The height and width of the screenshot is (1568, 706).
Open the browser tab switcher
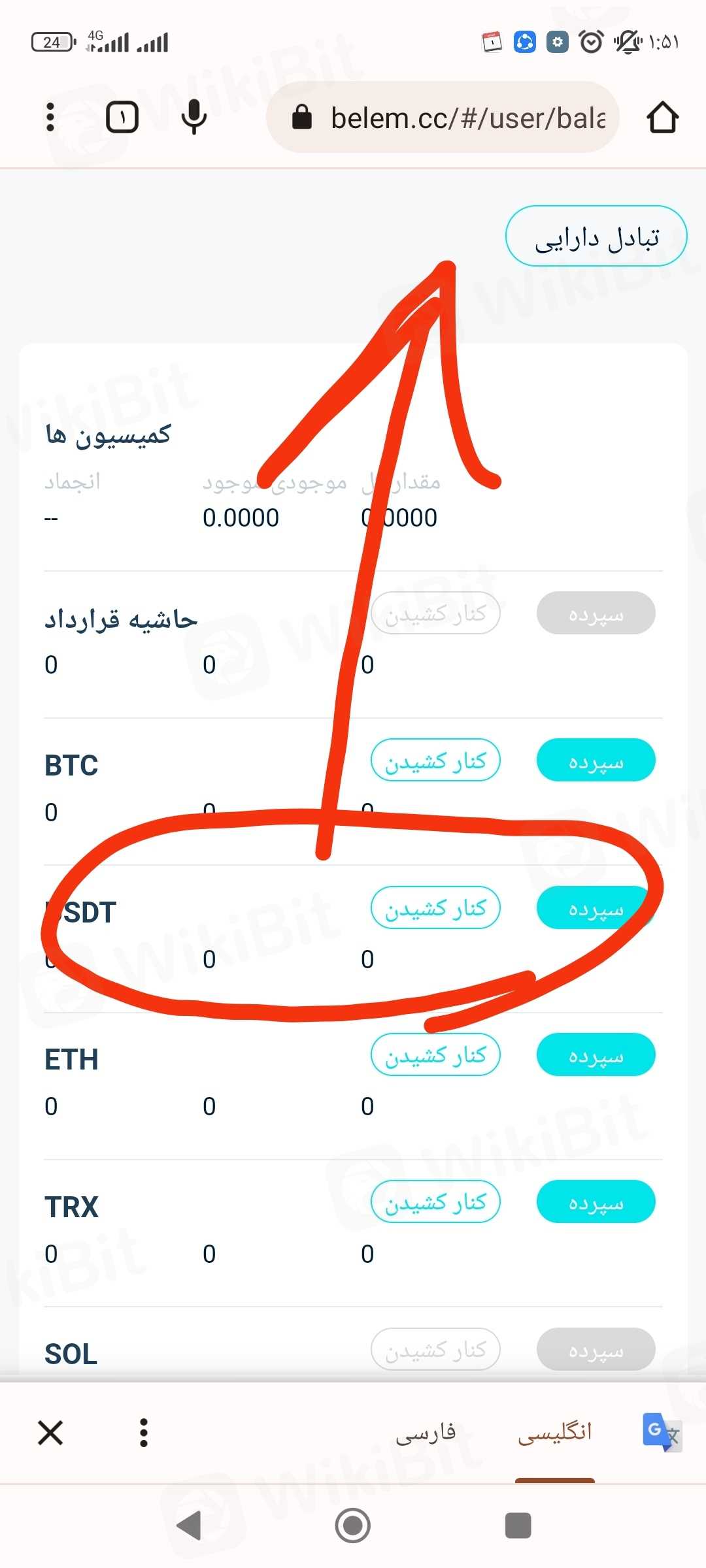pyautogui.click(x=122, y=118)
